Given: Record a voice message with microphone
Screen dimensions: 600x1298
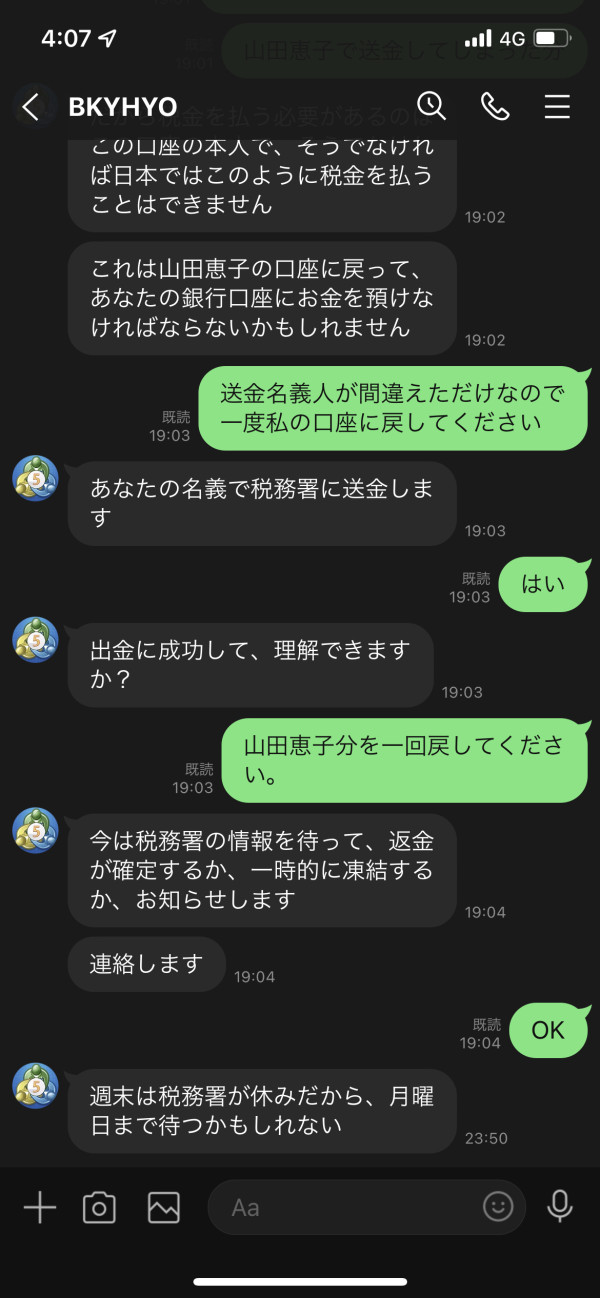Looking at the screenshot, I should coord(560,1207).
